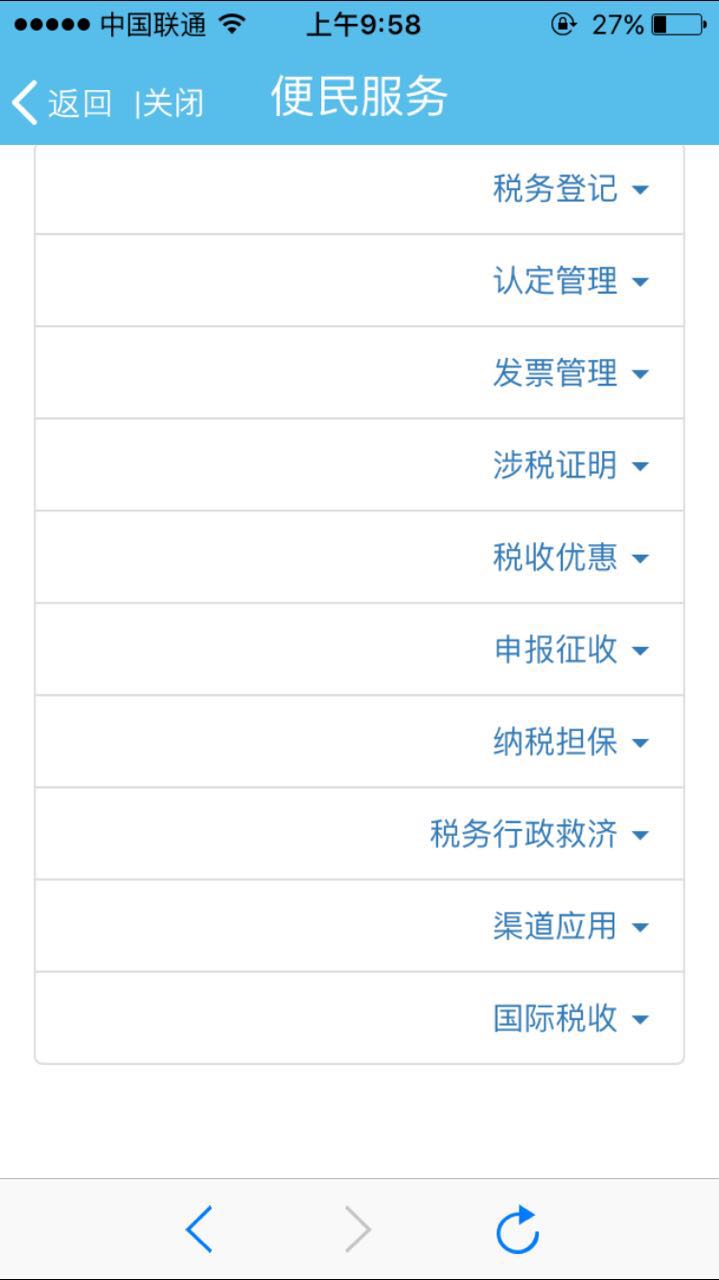The height and width of the screenshot is (1280, 719).
Task: Tap the browser back arrow in bottom toolbar
Action: coord(199,1229)
